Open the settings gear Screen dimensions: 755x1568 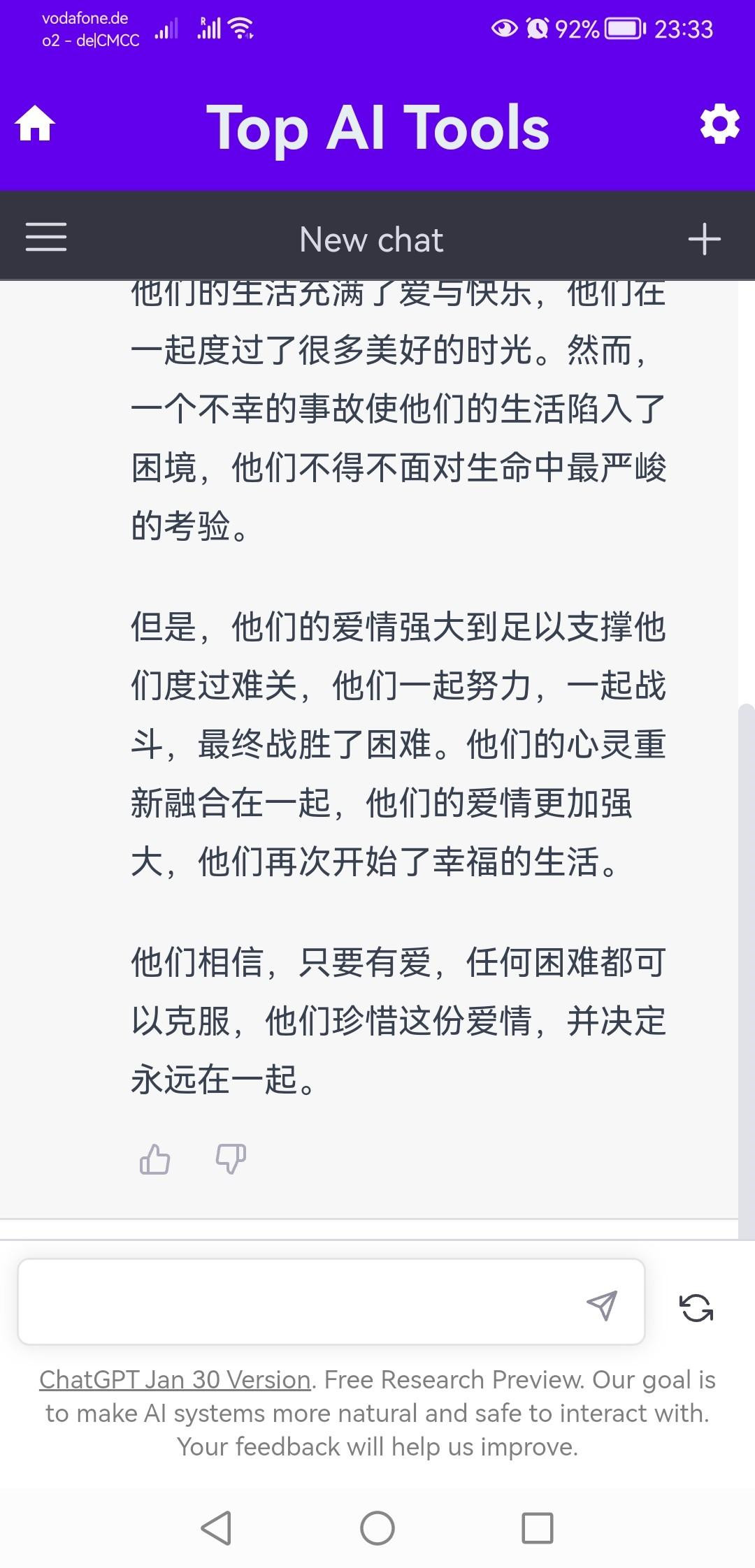coord(719,124)
